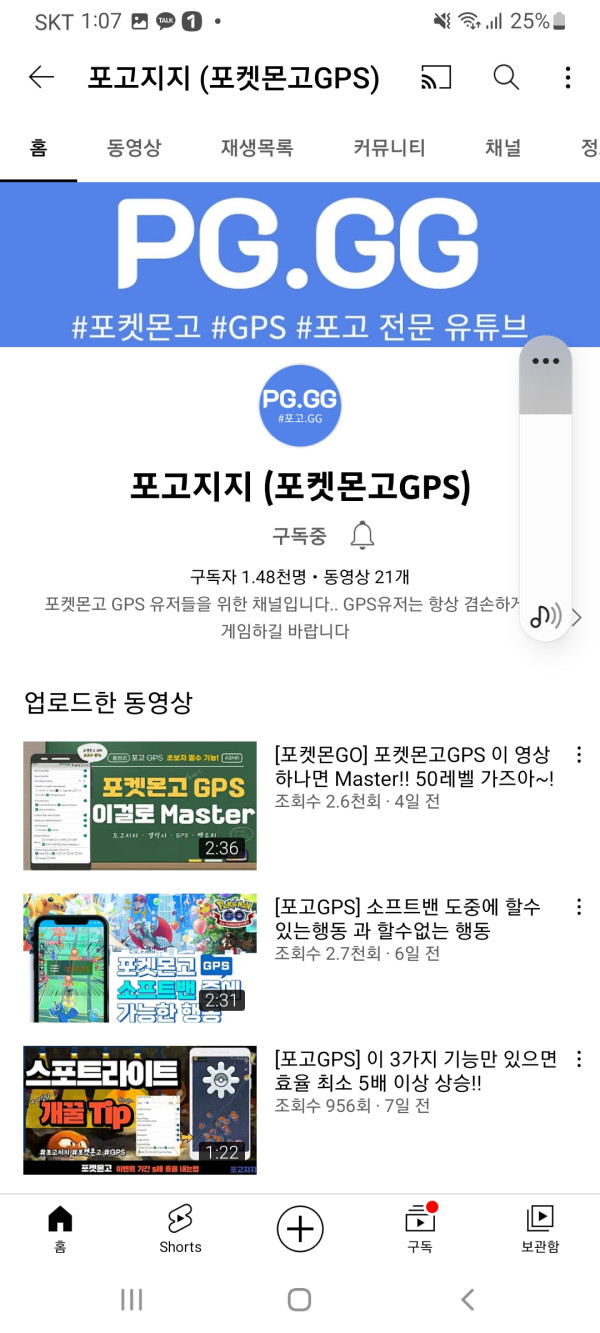Open the cast to device icon
Viewport: 600px width, 1333px height.
435,78
